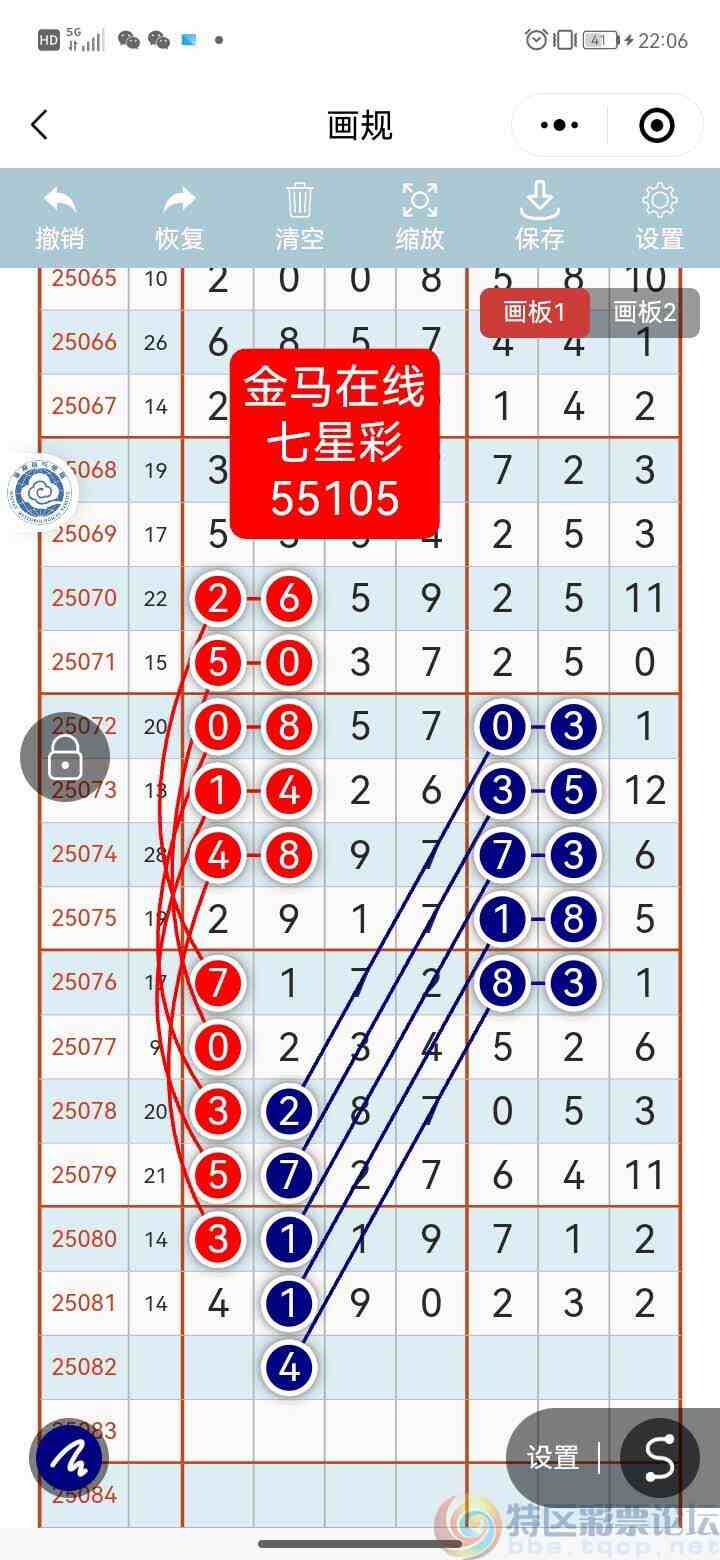720x1560 pixels.
Task: Open the mini program three-dot menu
Action: 559,125
